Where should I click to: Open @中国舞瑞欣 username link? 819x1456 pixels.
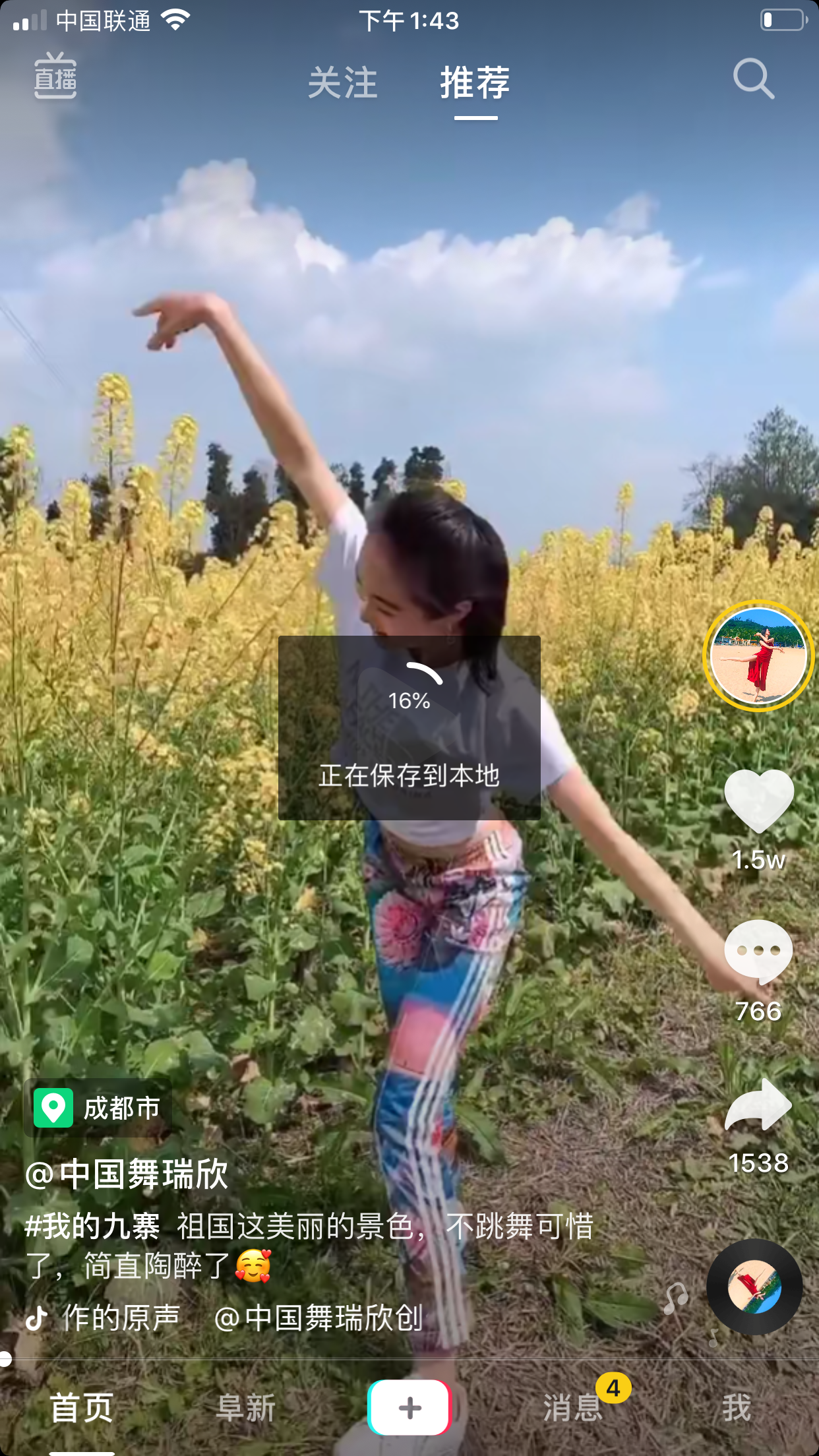click(127, 1174)
